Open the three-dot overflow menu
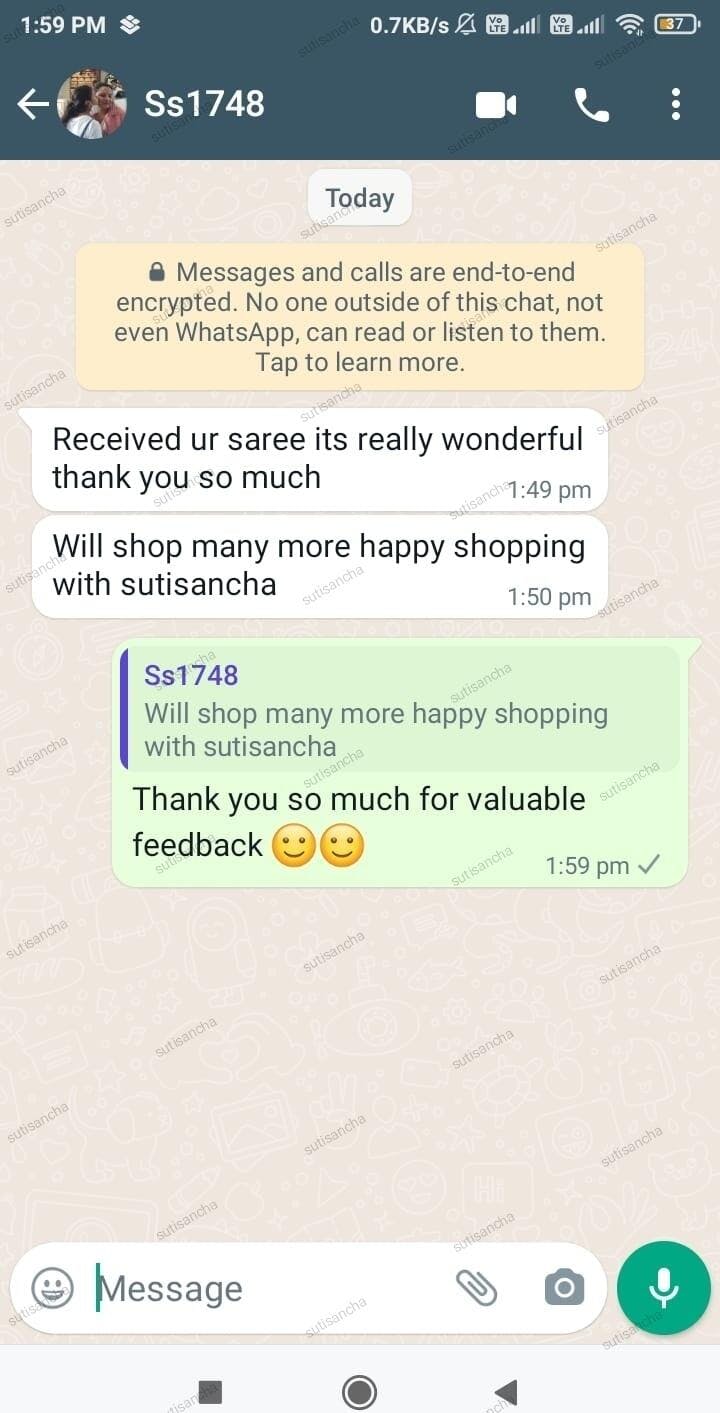720x1413 pixels. (676, 104)
